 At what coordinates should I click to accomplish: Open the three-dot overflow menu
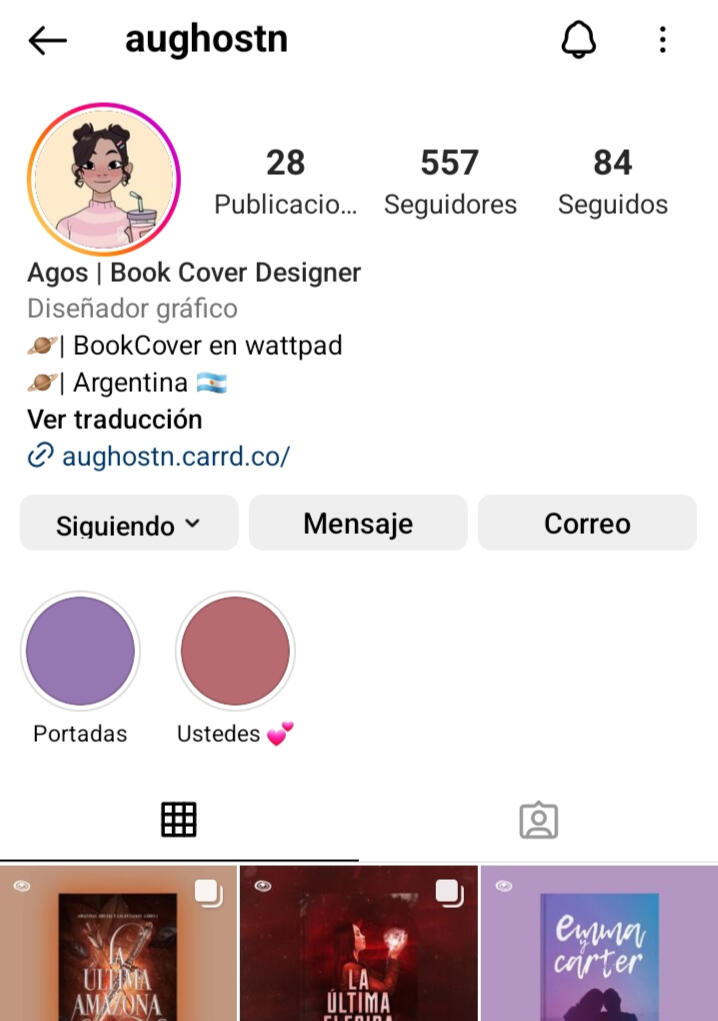(662, 40)
